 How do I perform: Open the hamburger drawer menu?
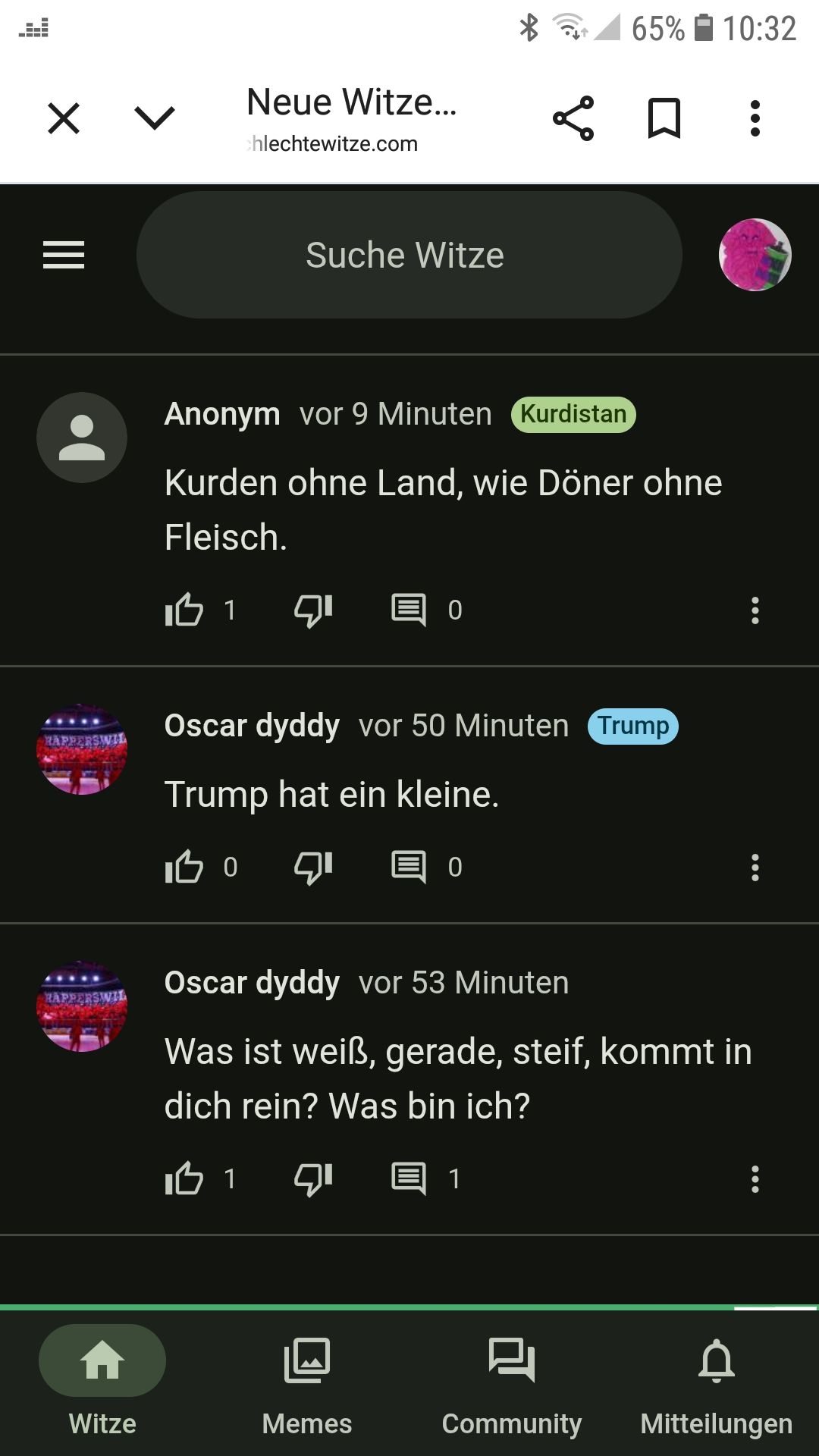[x=64, y=255]
